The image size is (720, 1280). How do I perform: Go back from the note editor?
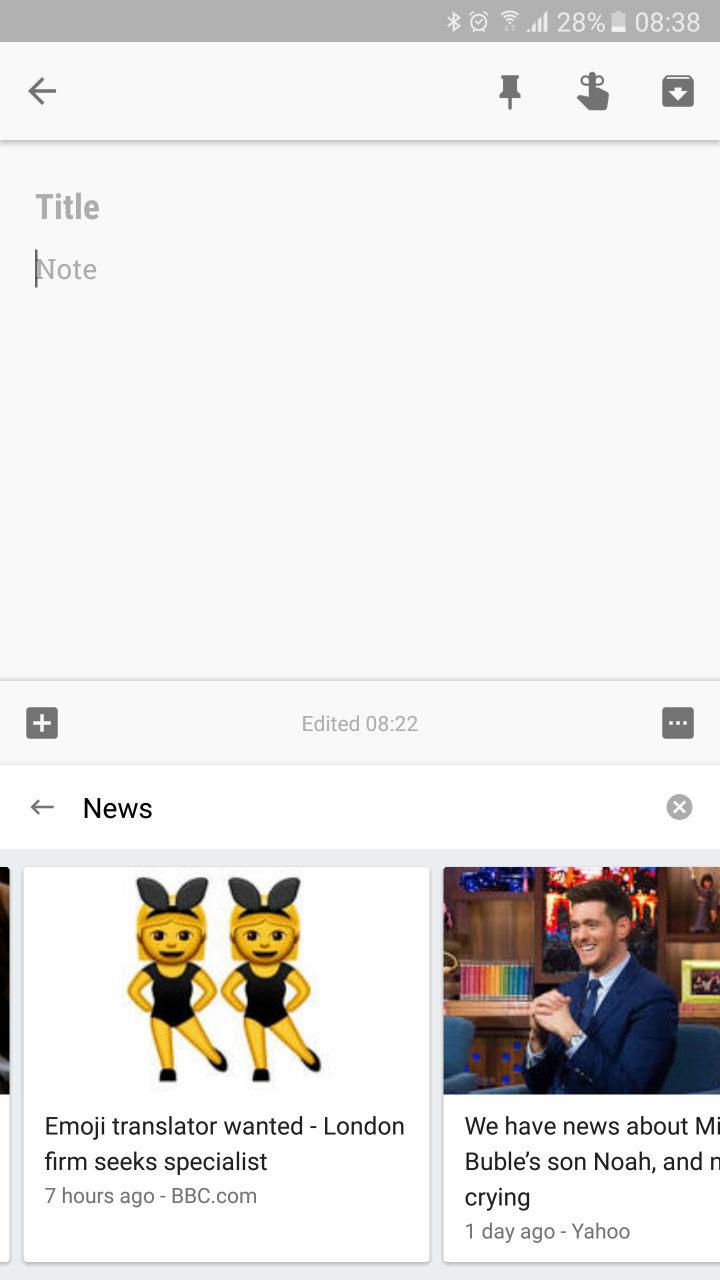coord(42,92)
